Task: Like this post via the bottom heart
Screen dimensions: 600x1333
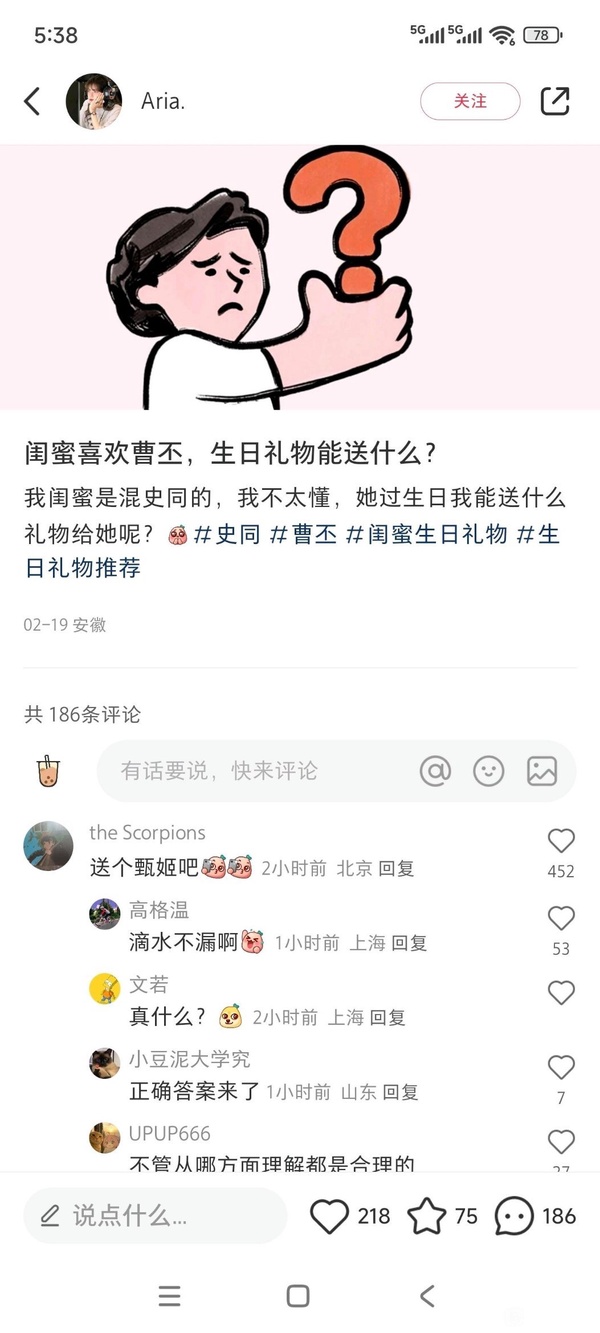Action: pyautogui.click(x=329, y=1216)
